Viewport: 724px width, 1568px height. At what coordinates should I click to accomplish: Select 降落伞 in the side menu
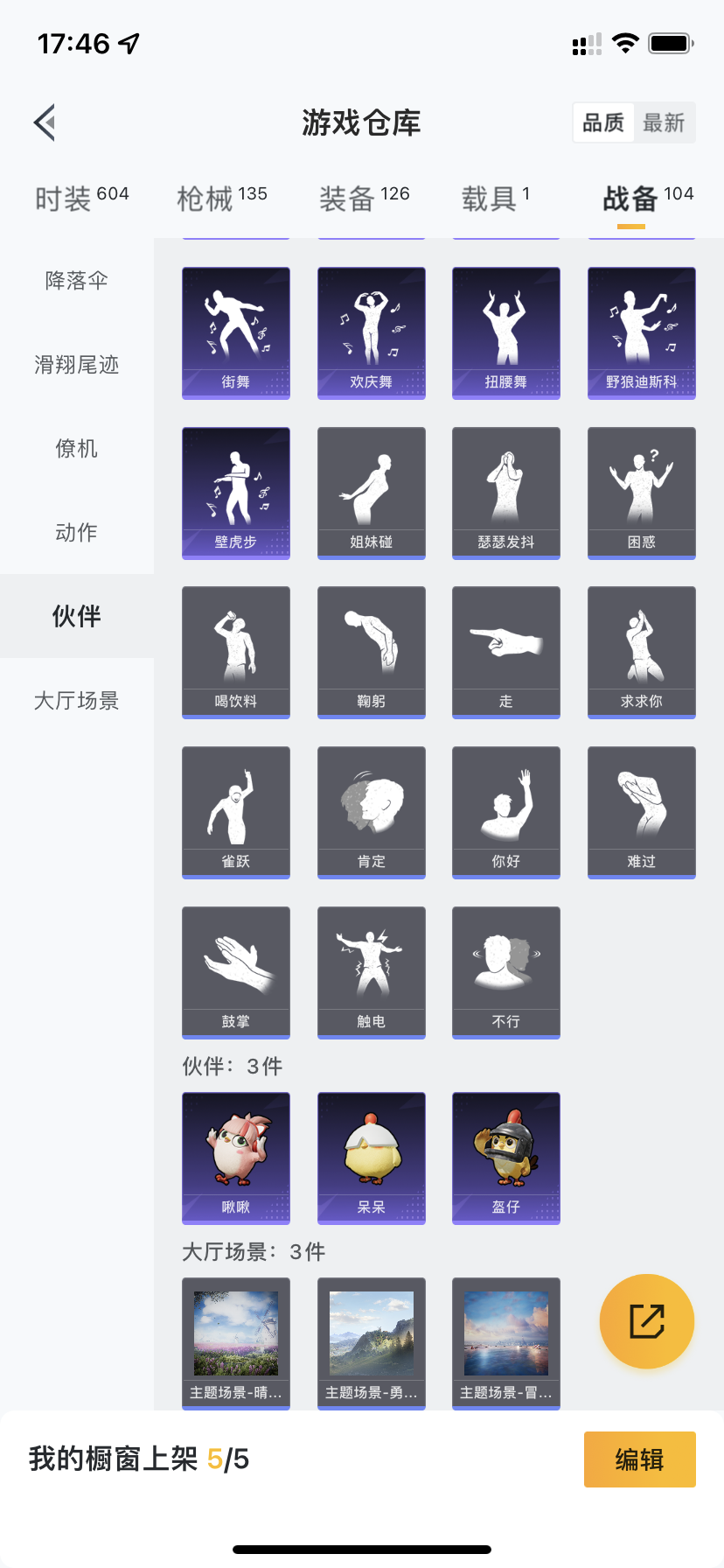click(77, 281)
